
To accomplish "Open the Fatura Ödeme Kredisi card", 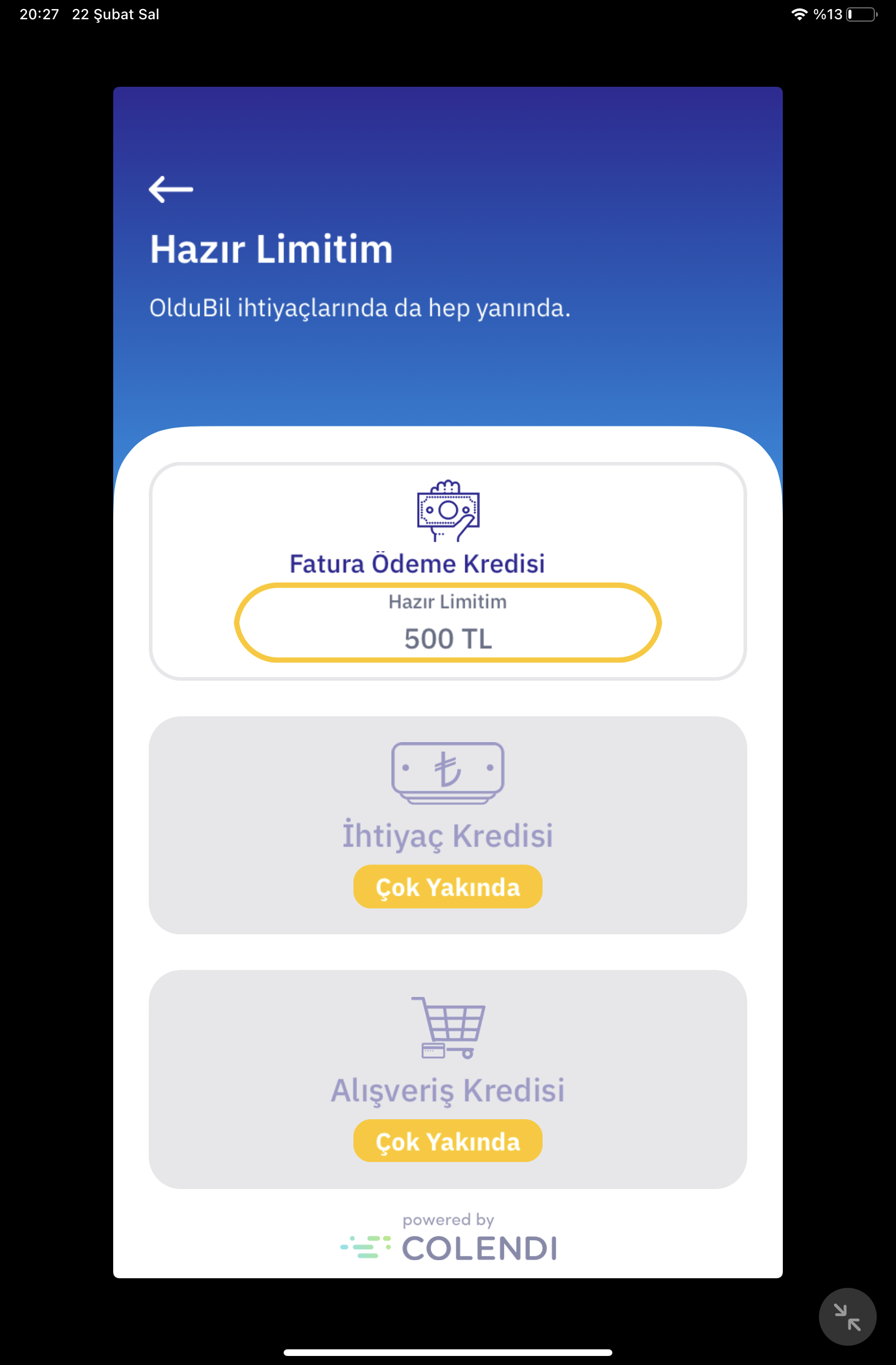I will click(447, 570).
